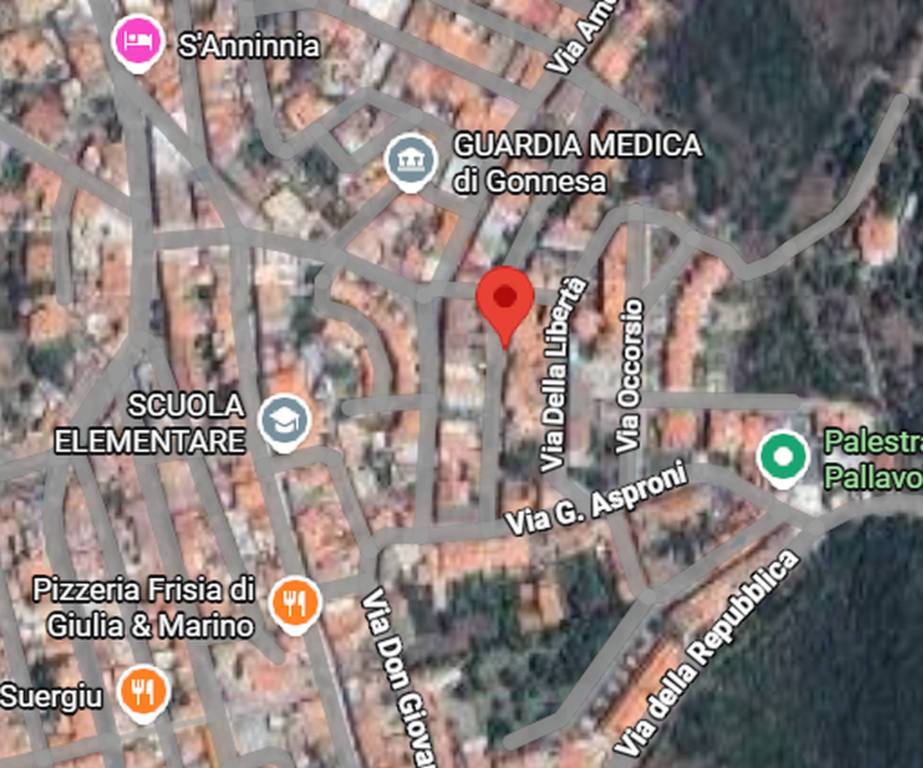Open Pizzeria Frisia di Giulia & Marino
923x768 pixels.
294,603
